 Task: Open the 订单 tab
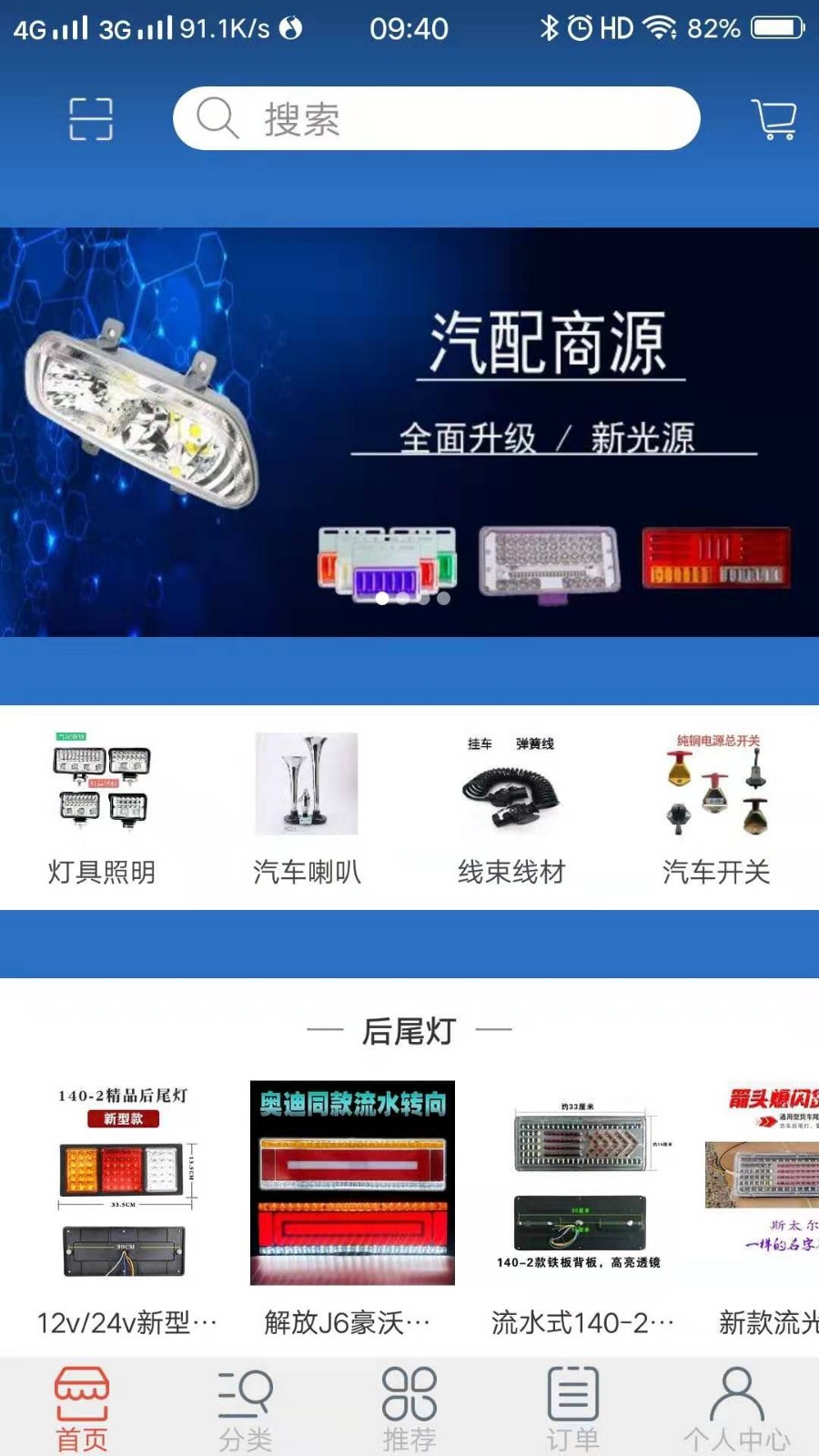click(x=573, y=1409)
